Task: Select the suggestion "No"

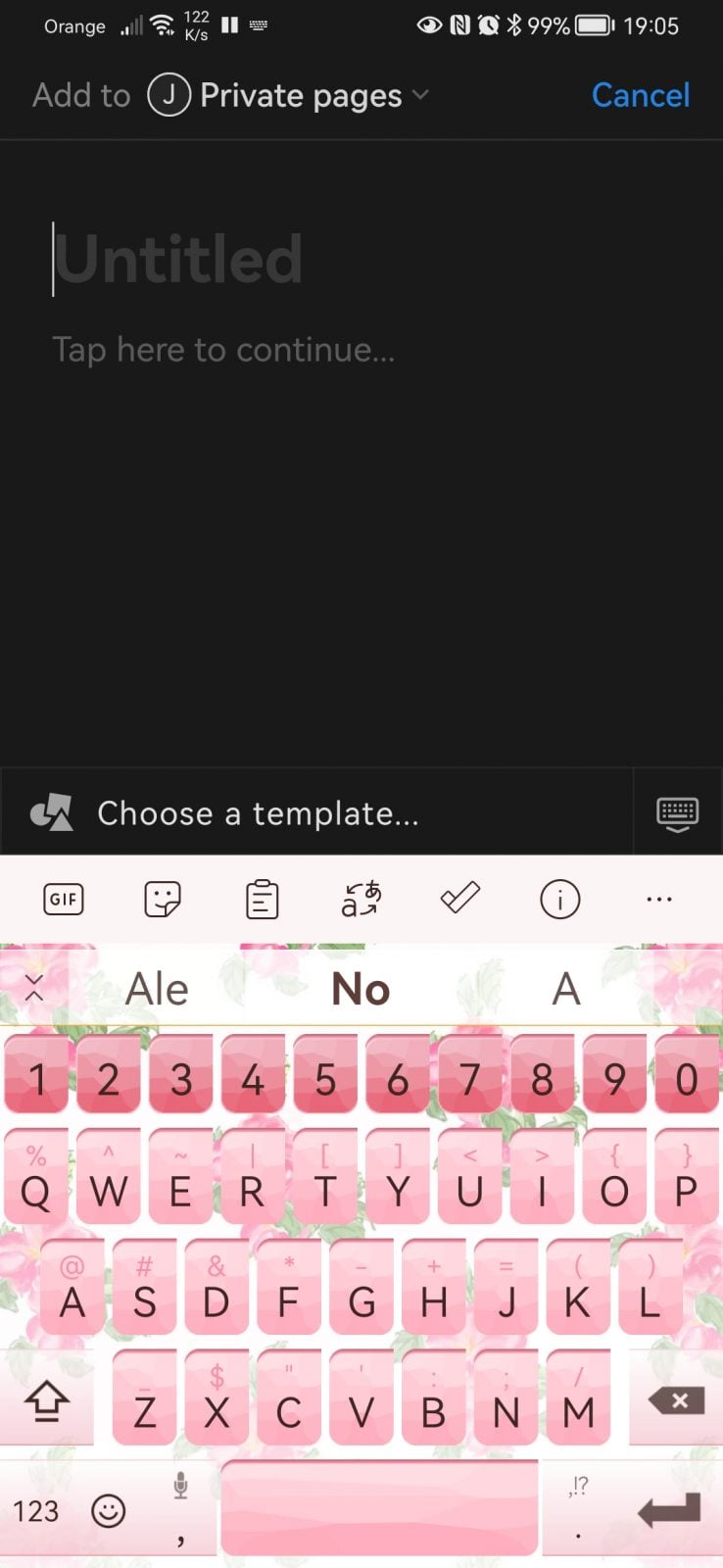Action: click(x=361, y=990)
